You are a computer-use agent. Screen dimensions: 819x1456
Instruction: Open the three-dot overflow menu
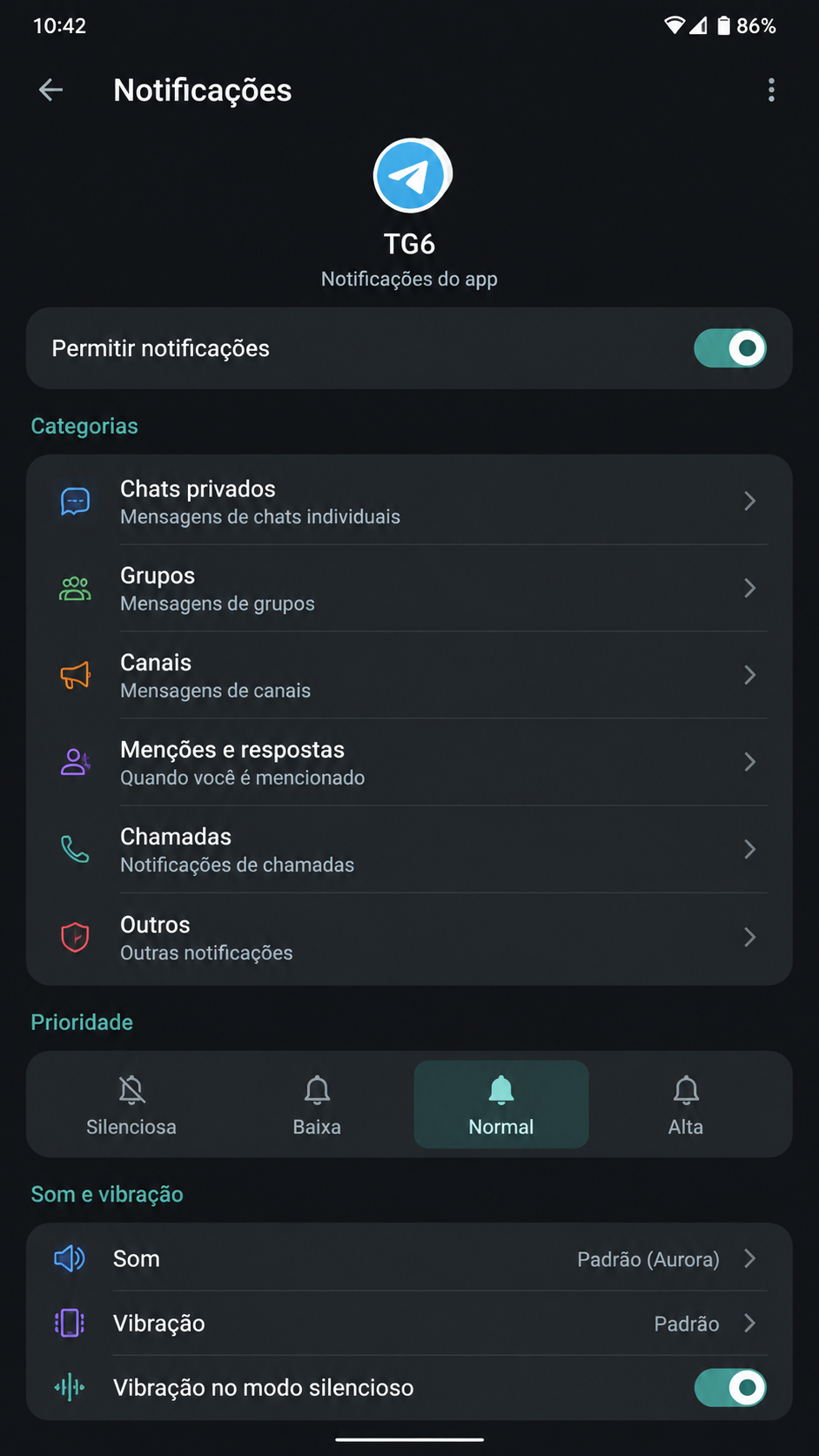click(x=771, y=90)
